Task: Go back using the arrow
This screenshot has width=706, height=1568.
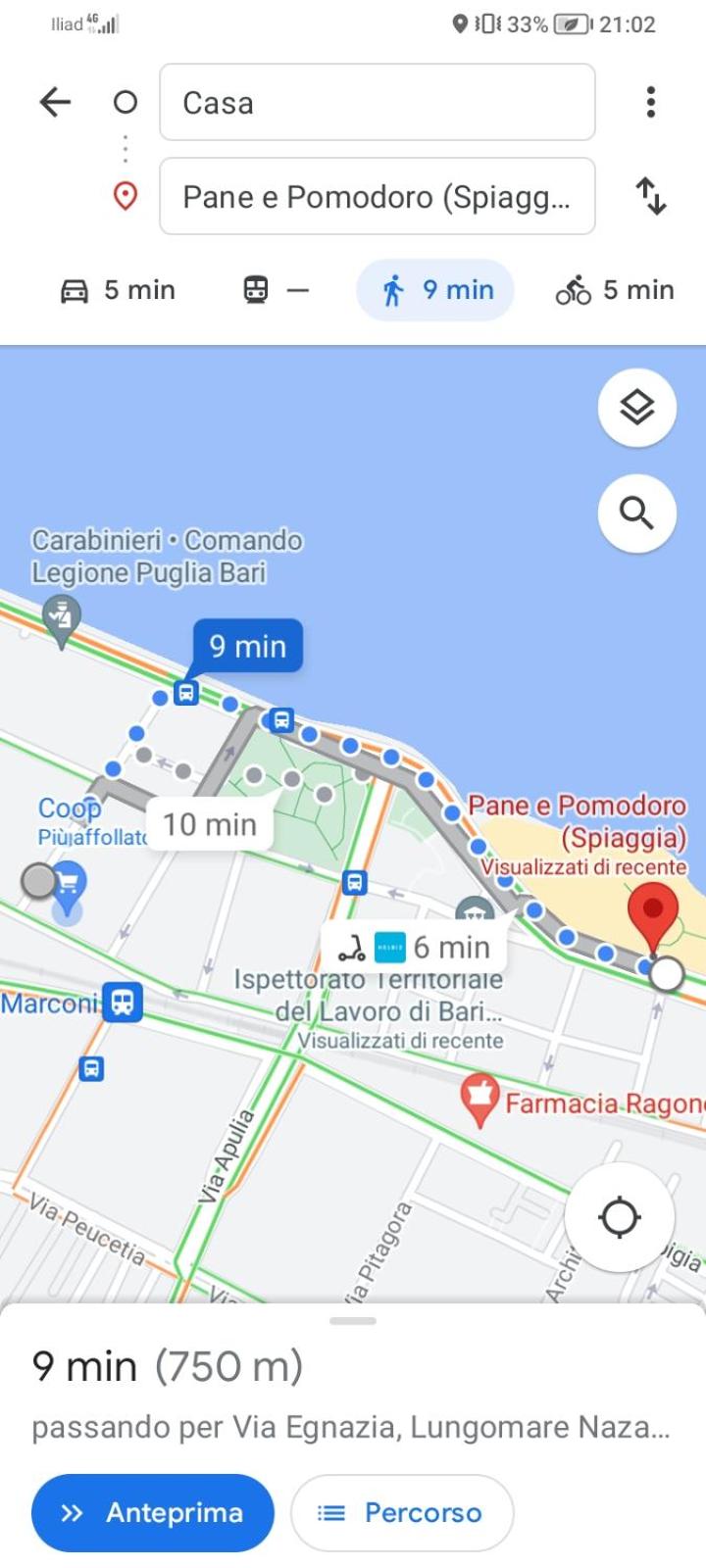Action: [x=55, y=102]
